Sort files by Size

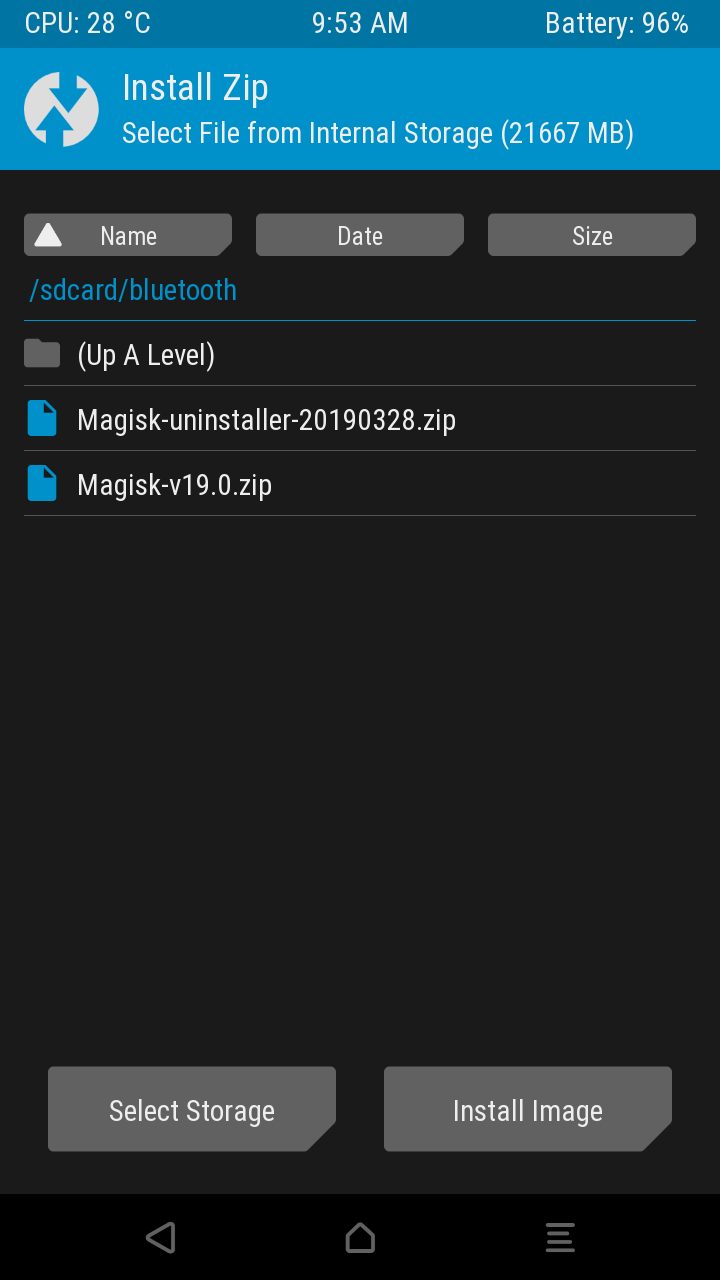[592, 236]
